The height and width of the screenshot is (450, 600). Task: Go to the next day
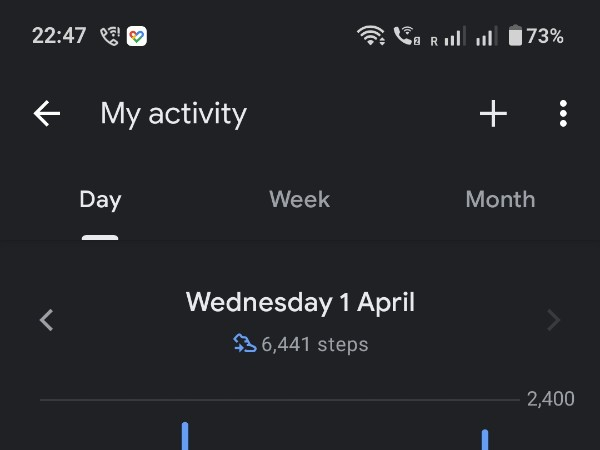click(554, 320)
